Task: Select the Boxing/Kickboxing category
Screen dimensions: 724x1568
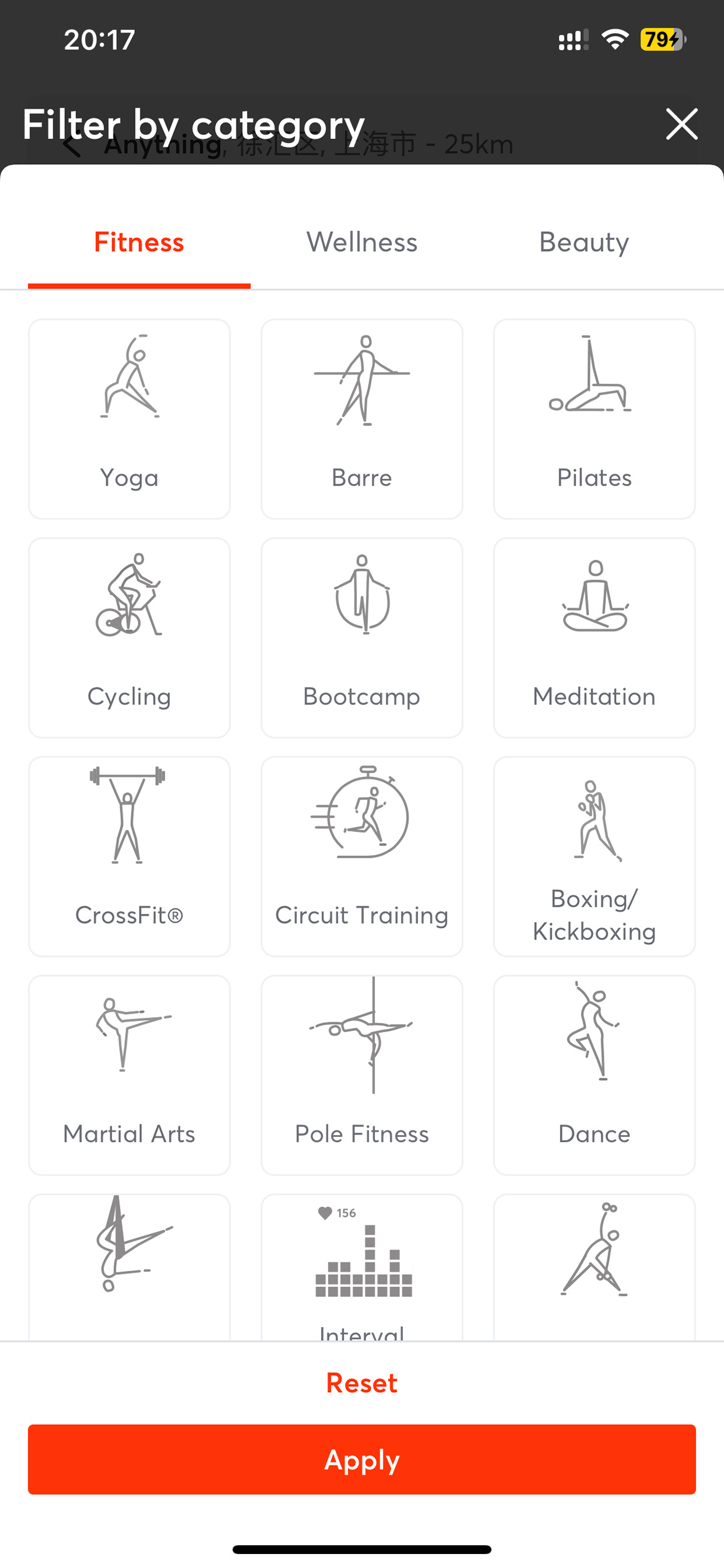Action: point(594,856)
